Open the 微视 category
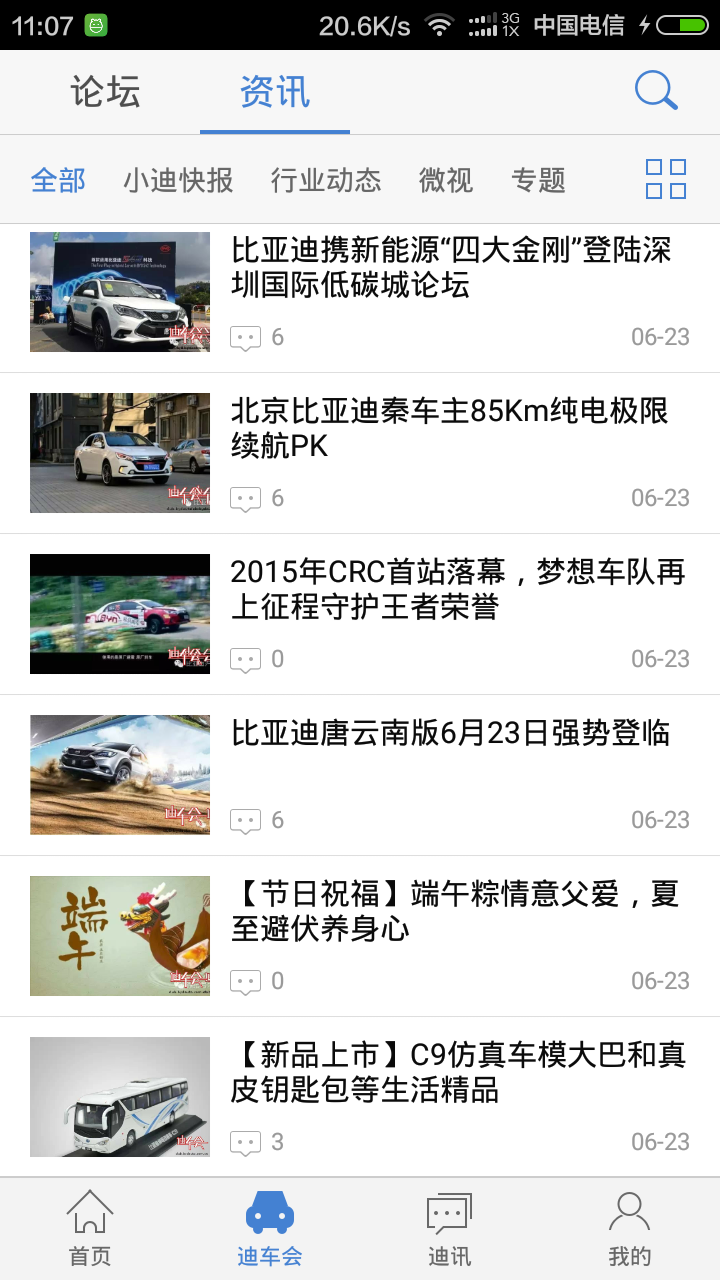This screenshot has height=1280, width=720. pyautogui.click(x=445, y=180)
